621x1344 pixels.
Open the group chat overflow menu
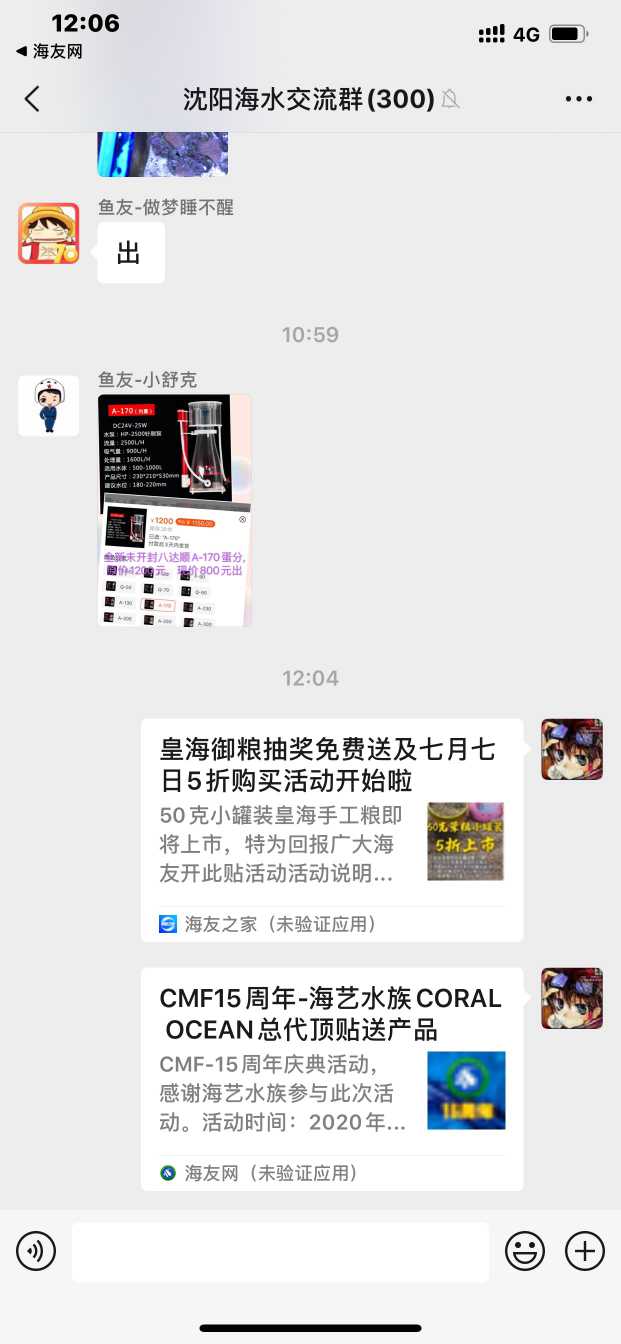579,99
